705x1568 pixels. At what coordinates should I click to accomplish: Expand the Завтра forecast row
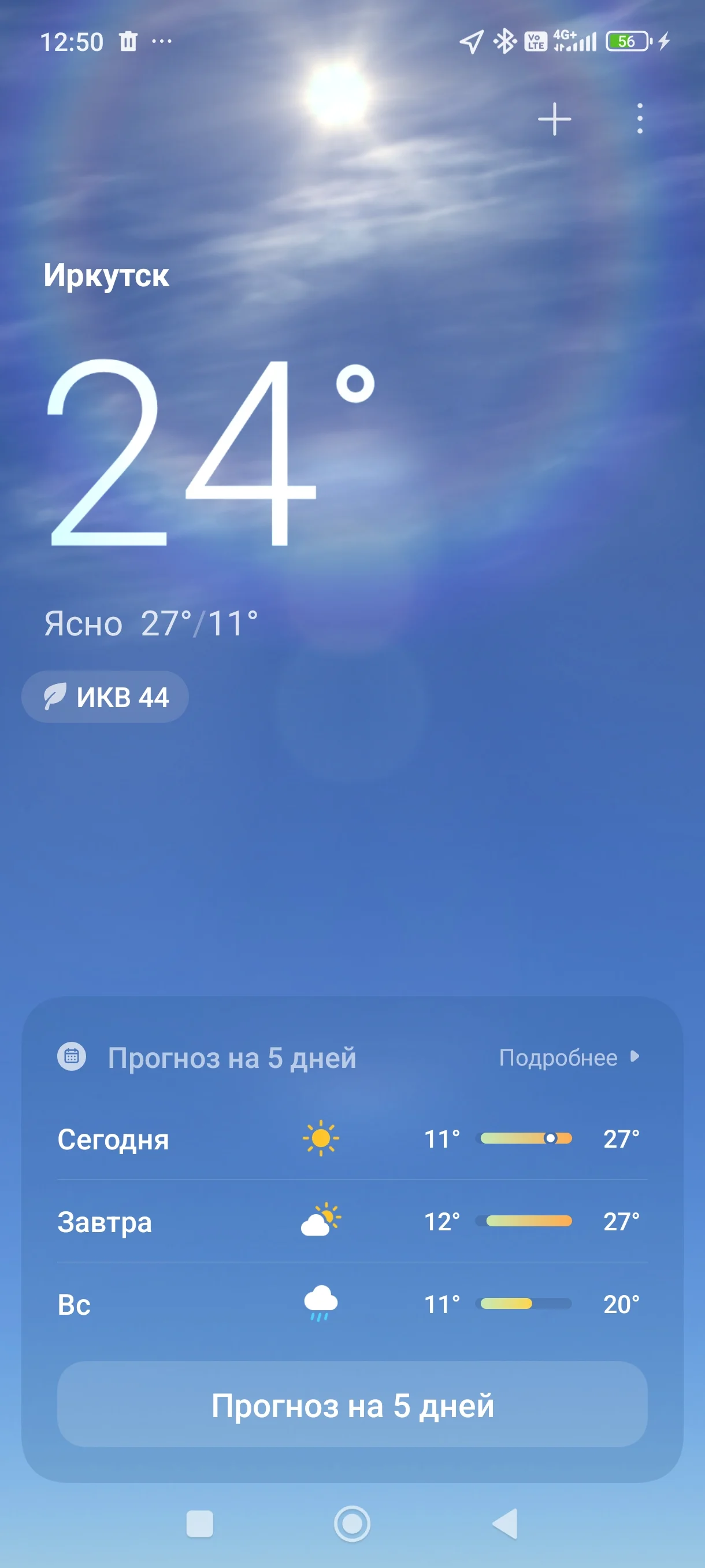[x=105, y=1221]
